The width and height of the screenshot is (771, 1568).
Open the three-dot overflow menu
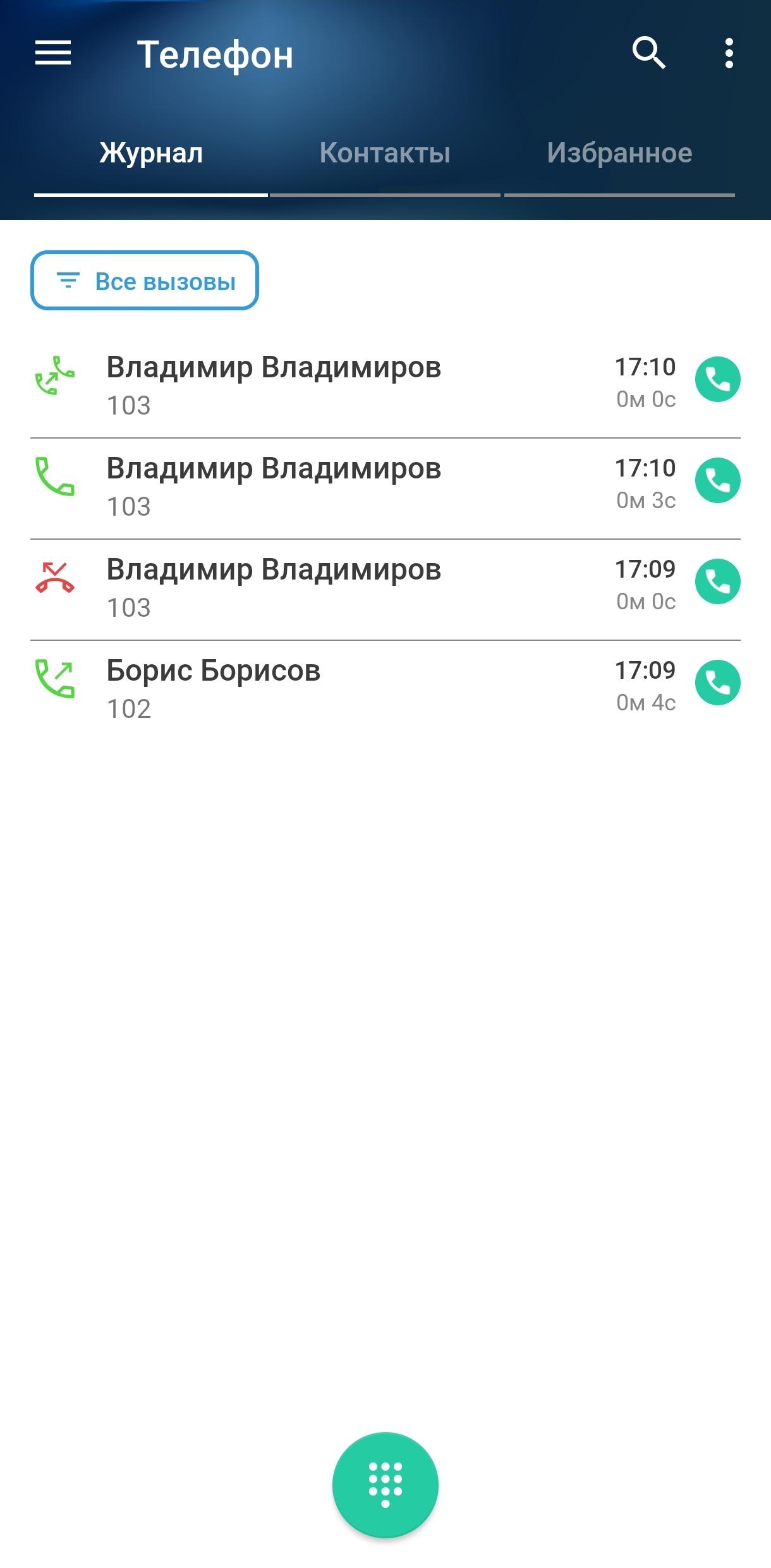(729, 53)
